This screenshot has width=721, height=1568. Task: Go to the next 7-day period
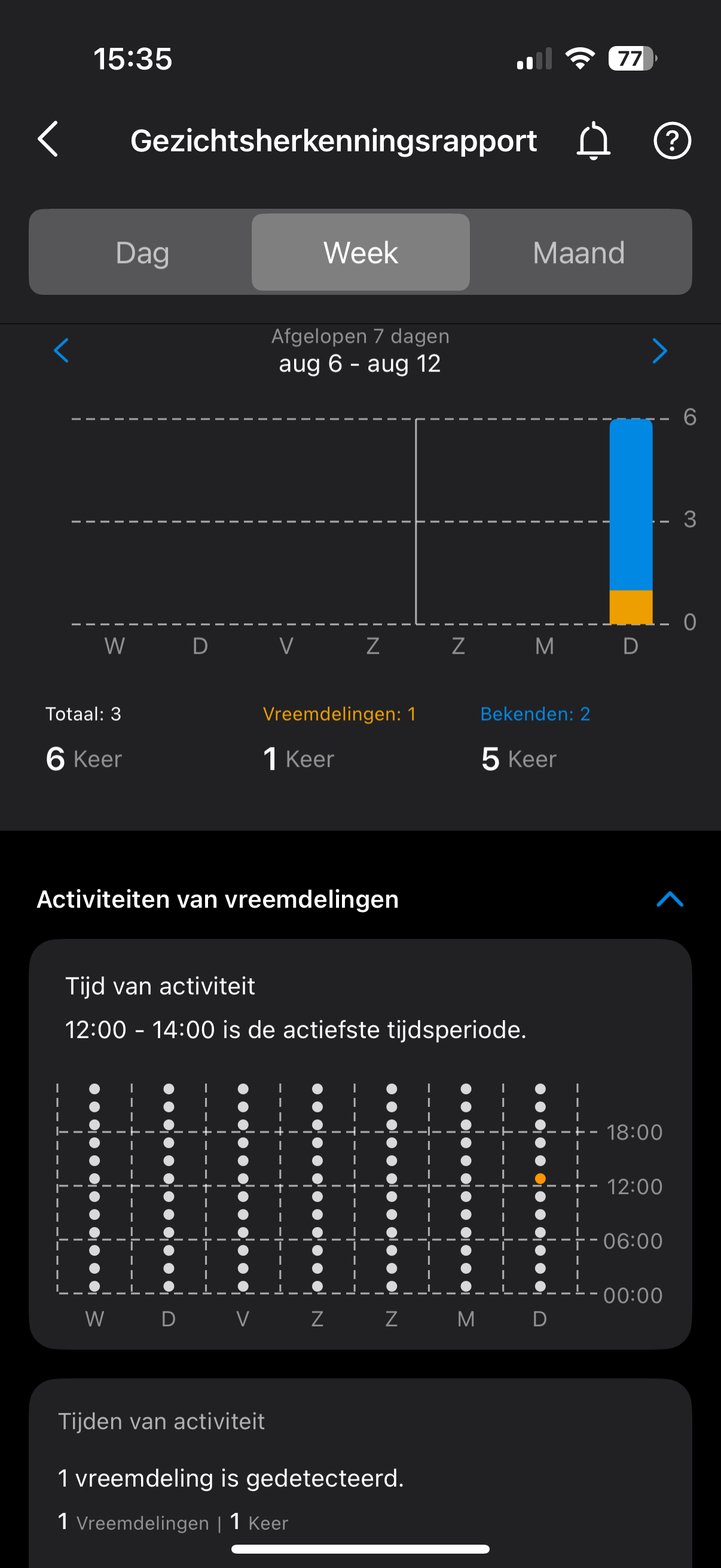tap(659, 350)
